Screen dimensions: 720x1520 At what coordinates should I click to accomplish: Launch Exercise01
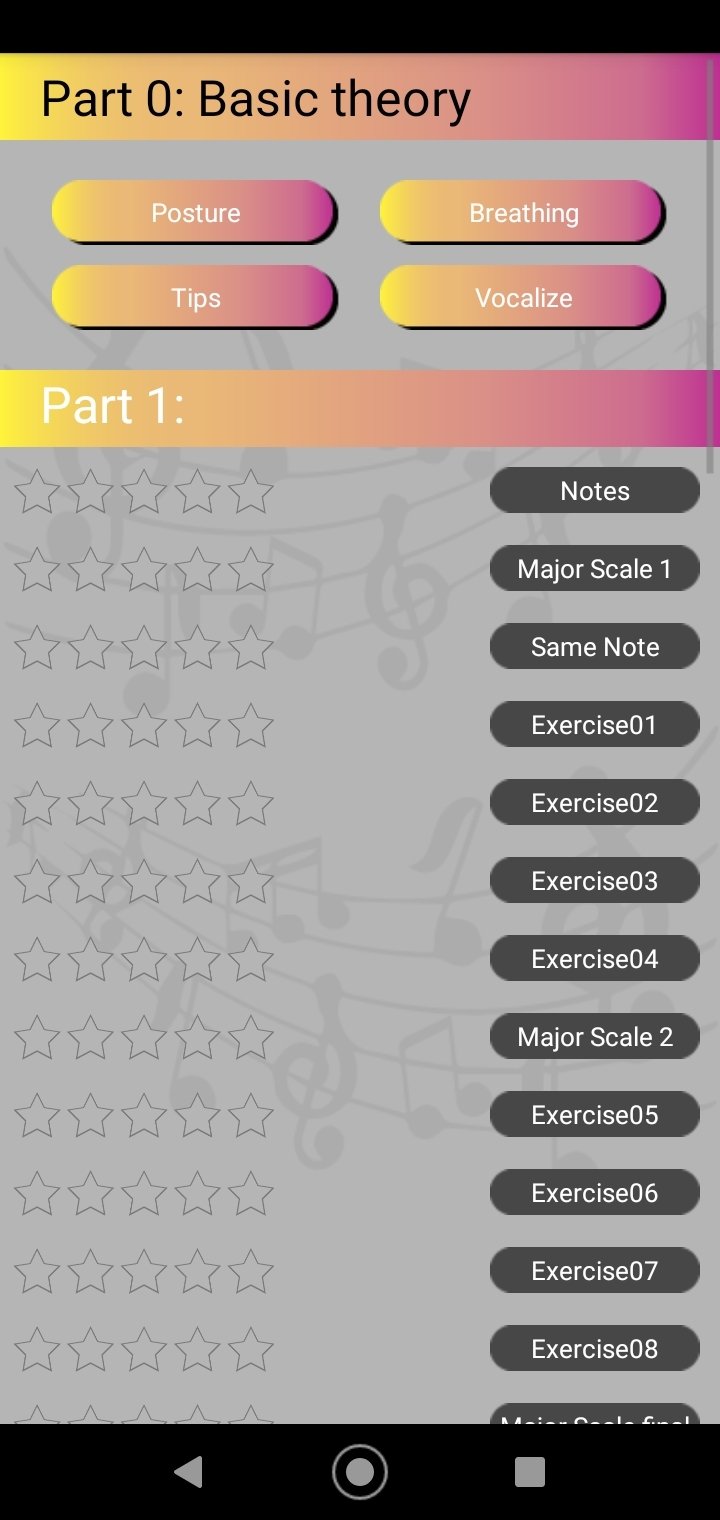pyautogui.click(x=595, y=724)
